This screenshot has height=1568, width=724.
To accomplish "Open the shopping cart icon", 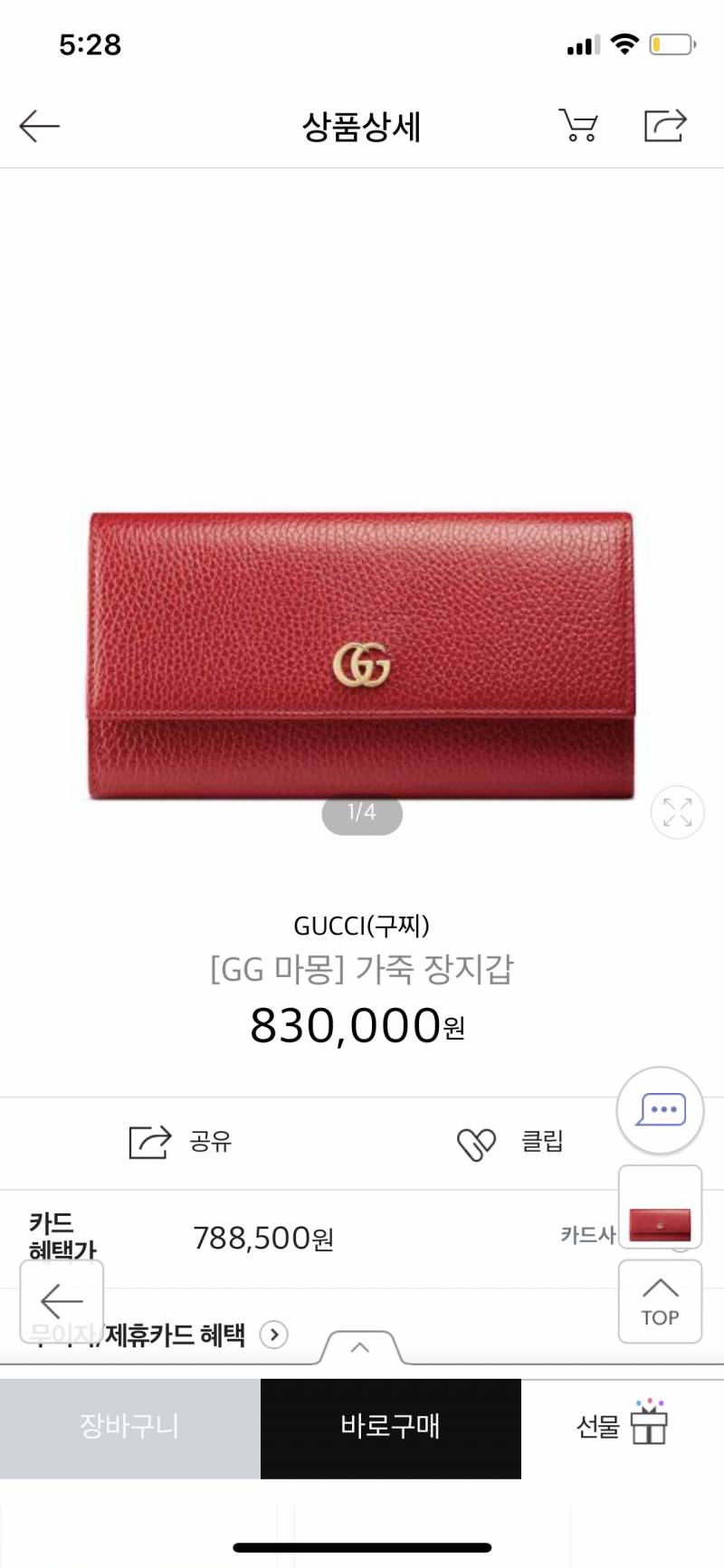I will click(x=577, y=125).
